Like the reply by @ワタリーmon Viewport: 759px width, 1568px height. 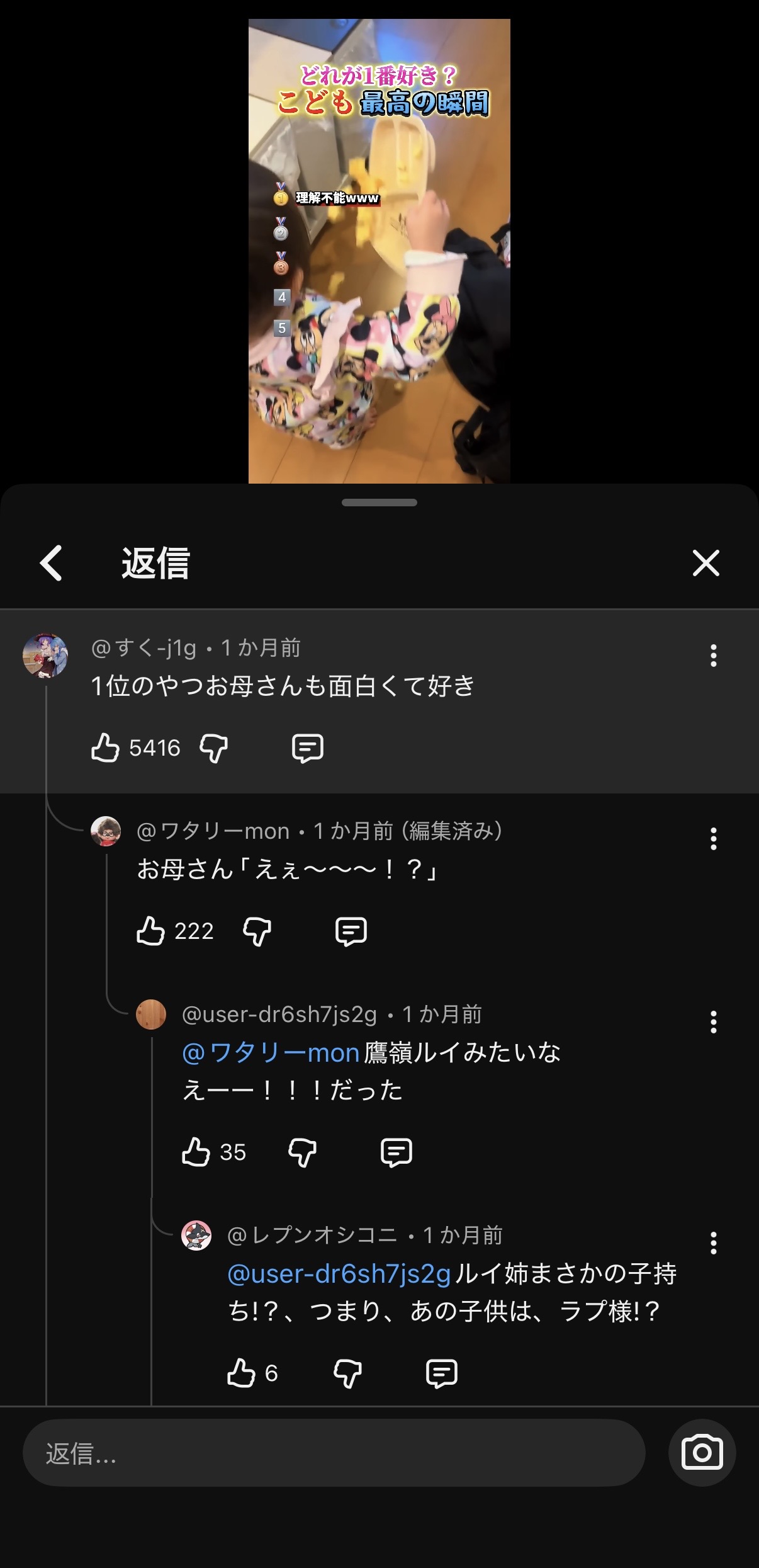point(150,931)
